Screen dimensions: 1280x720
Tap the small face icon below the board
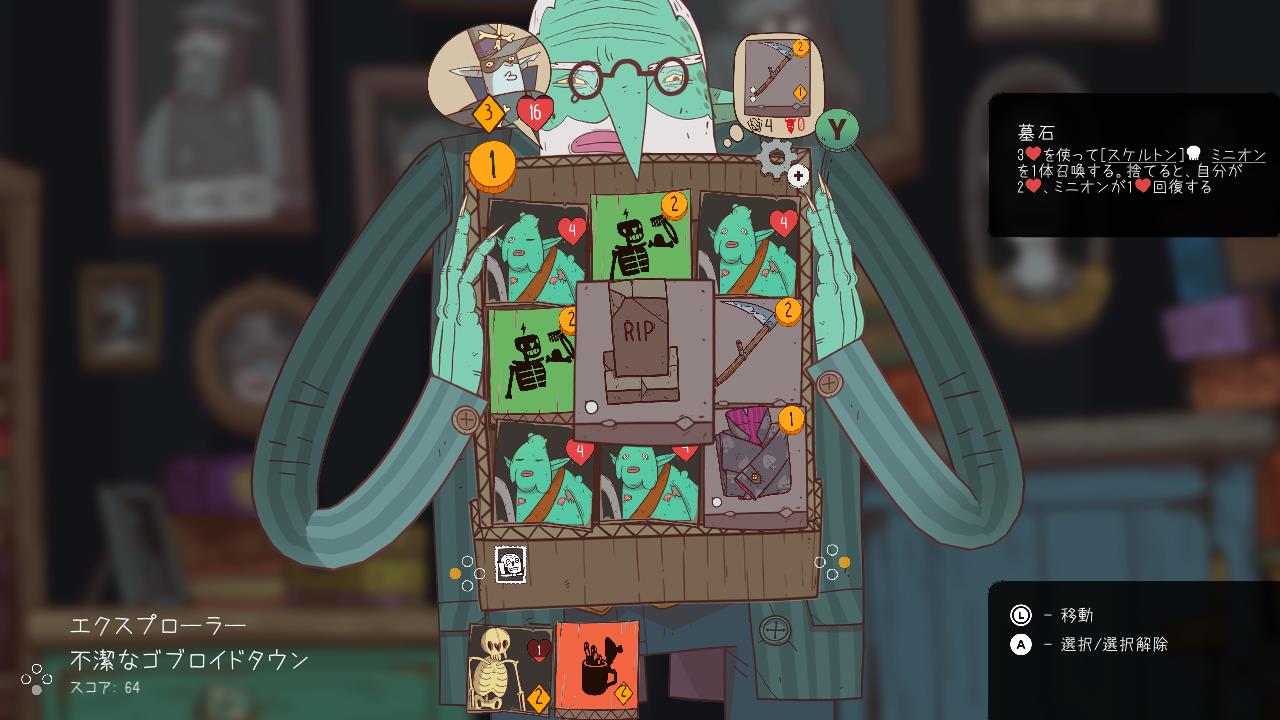click(510, 564)
